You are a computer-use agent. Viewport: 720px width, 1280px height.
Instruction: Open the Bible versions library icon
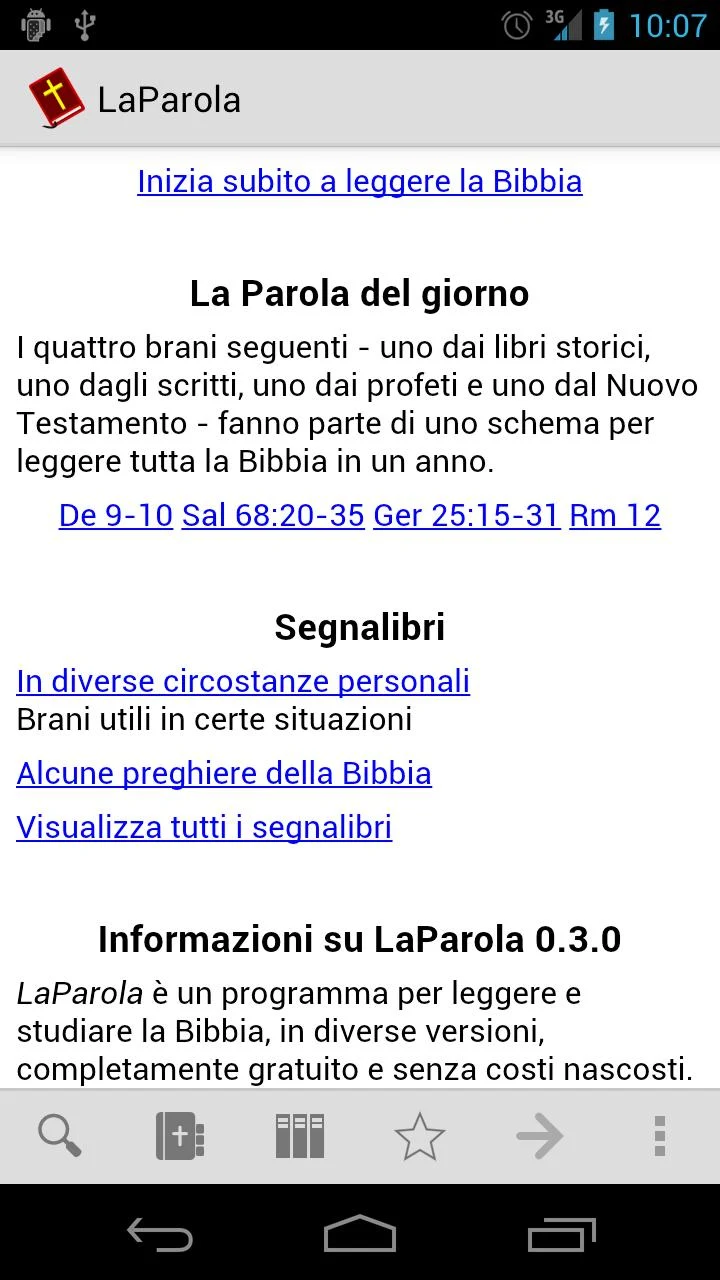[x=300, y=1136]
